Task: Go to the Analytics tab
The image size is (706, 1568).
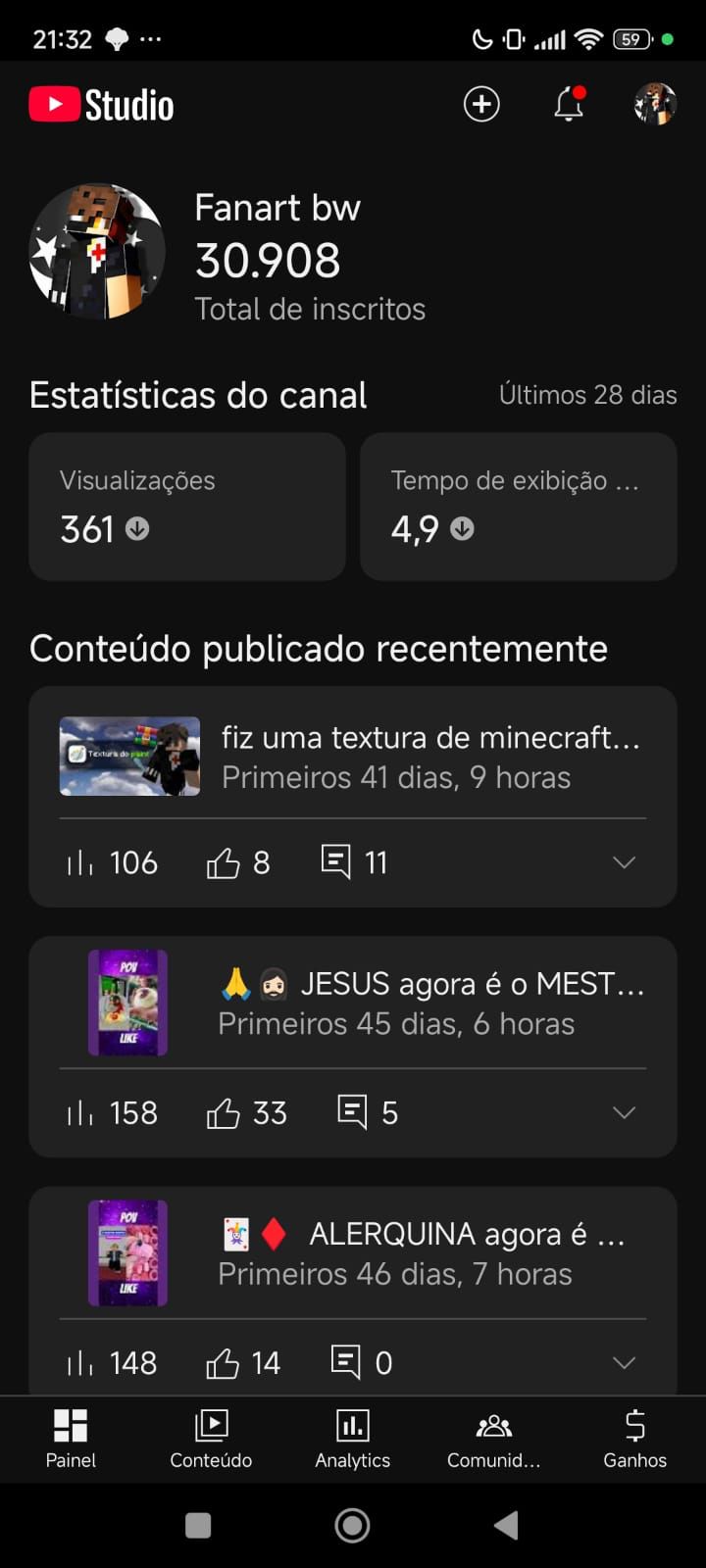Action: tap(352, 1439)
